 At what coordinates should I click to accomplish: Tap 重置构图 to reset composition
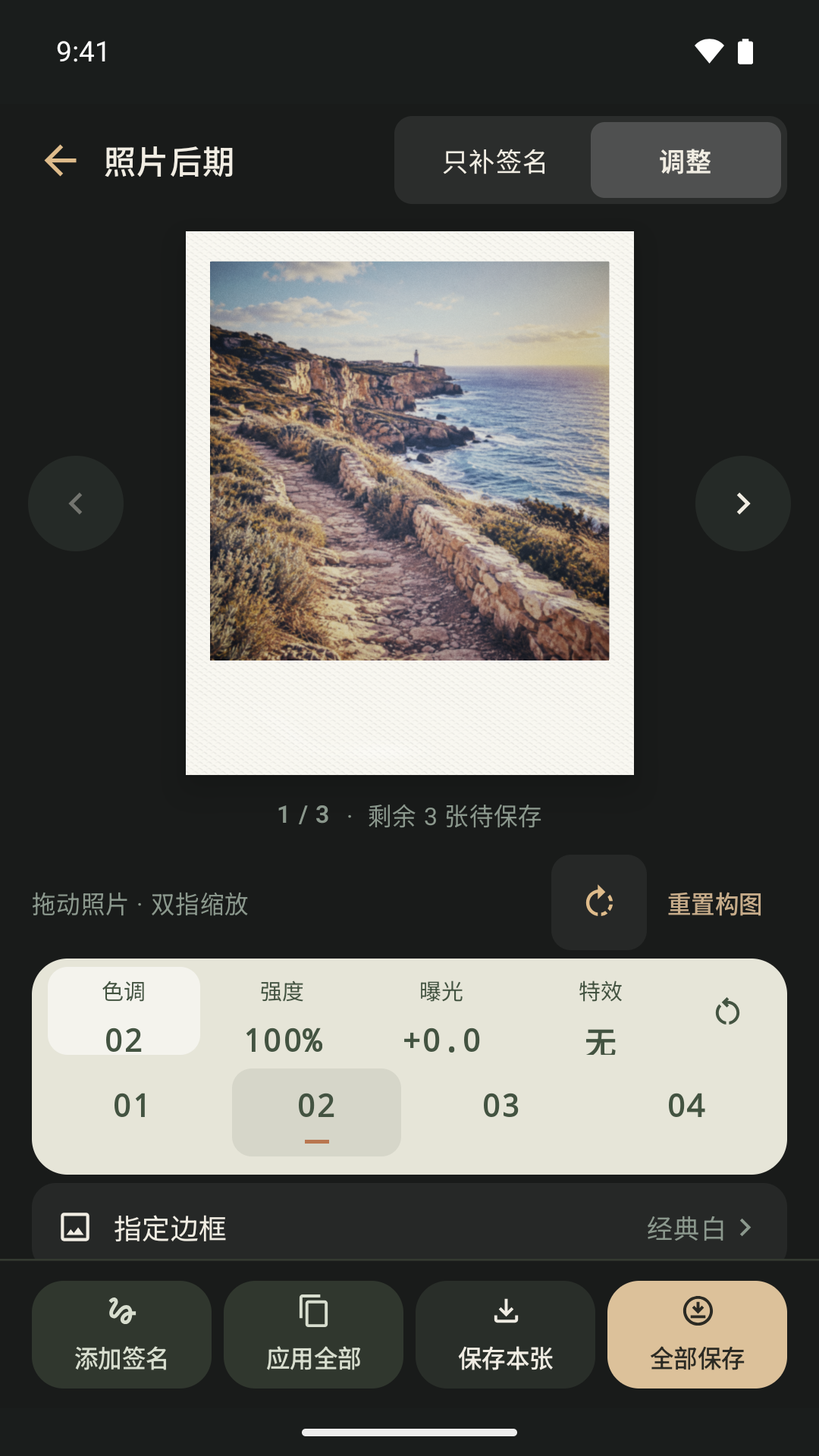tap(714, 904)
